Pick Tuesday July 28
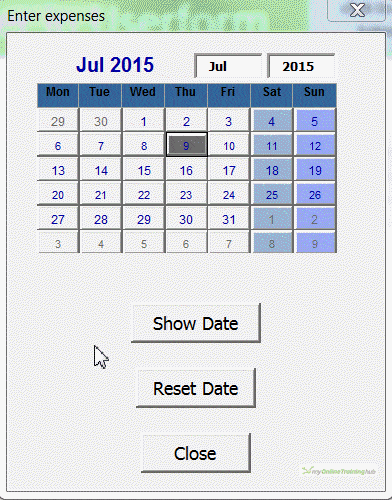392x500 pixels. [x=101, y=219]
